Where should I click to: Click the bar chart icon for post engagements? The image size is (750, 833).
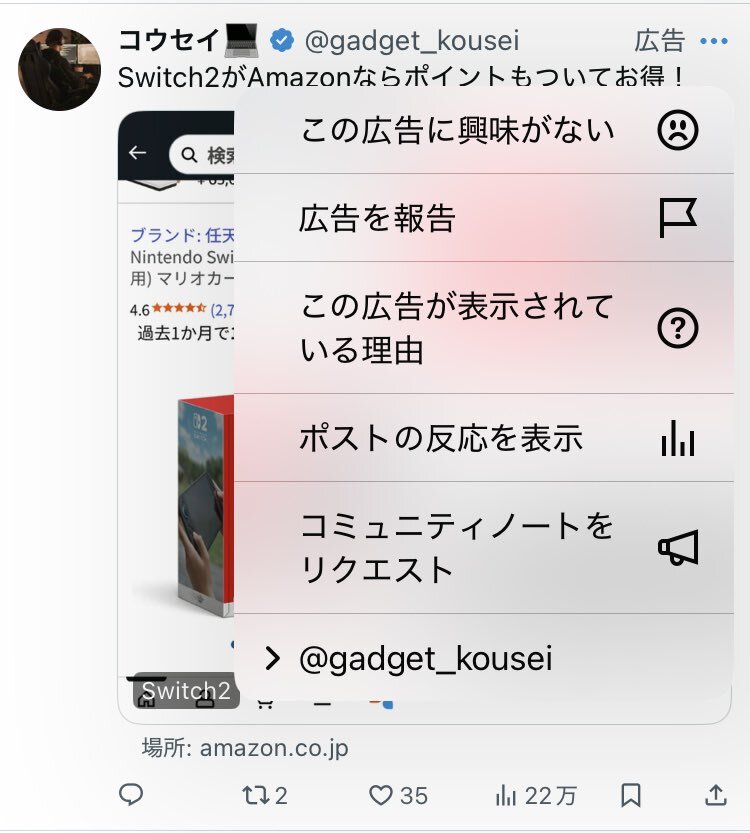[x=676, y=437]
